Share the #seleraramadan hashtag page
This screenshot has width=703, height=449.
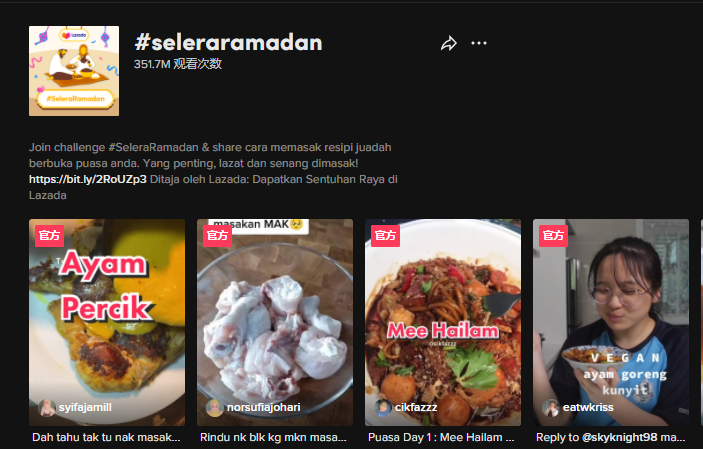click(449, 43)
